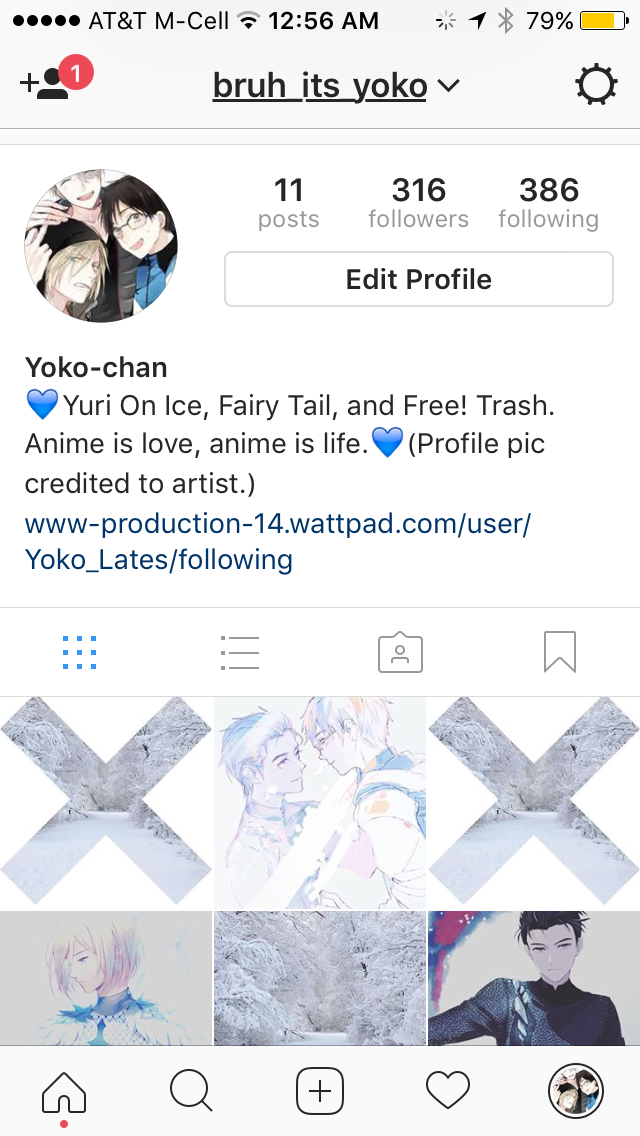Image resolution: width=640 pixels, height=1136 pixels.
Task: View the 386 following list
Action: click(x=548, y=203)
